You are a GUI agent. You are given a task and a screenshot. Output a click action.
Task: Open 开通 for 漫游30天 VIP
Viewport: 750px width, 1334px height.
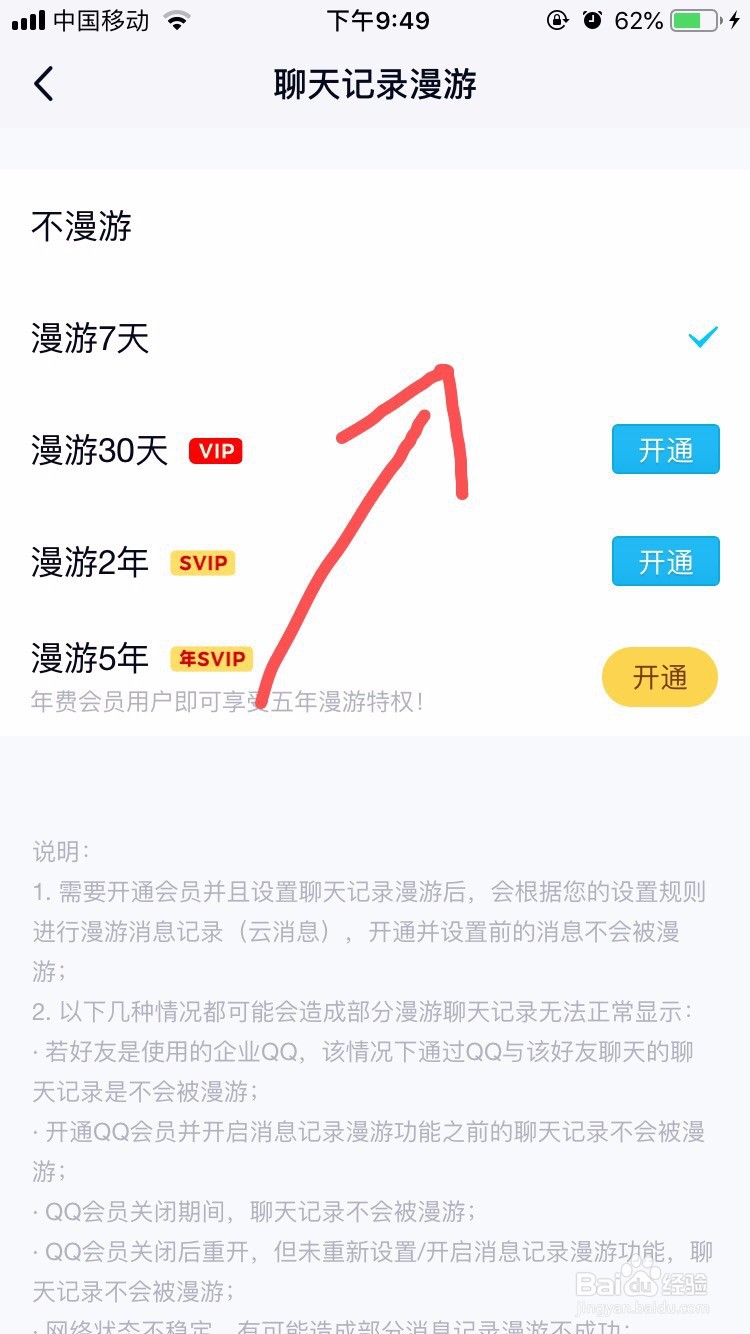665,450
